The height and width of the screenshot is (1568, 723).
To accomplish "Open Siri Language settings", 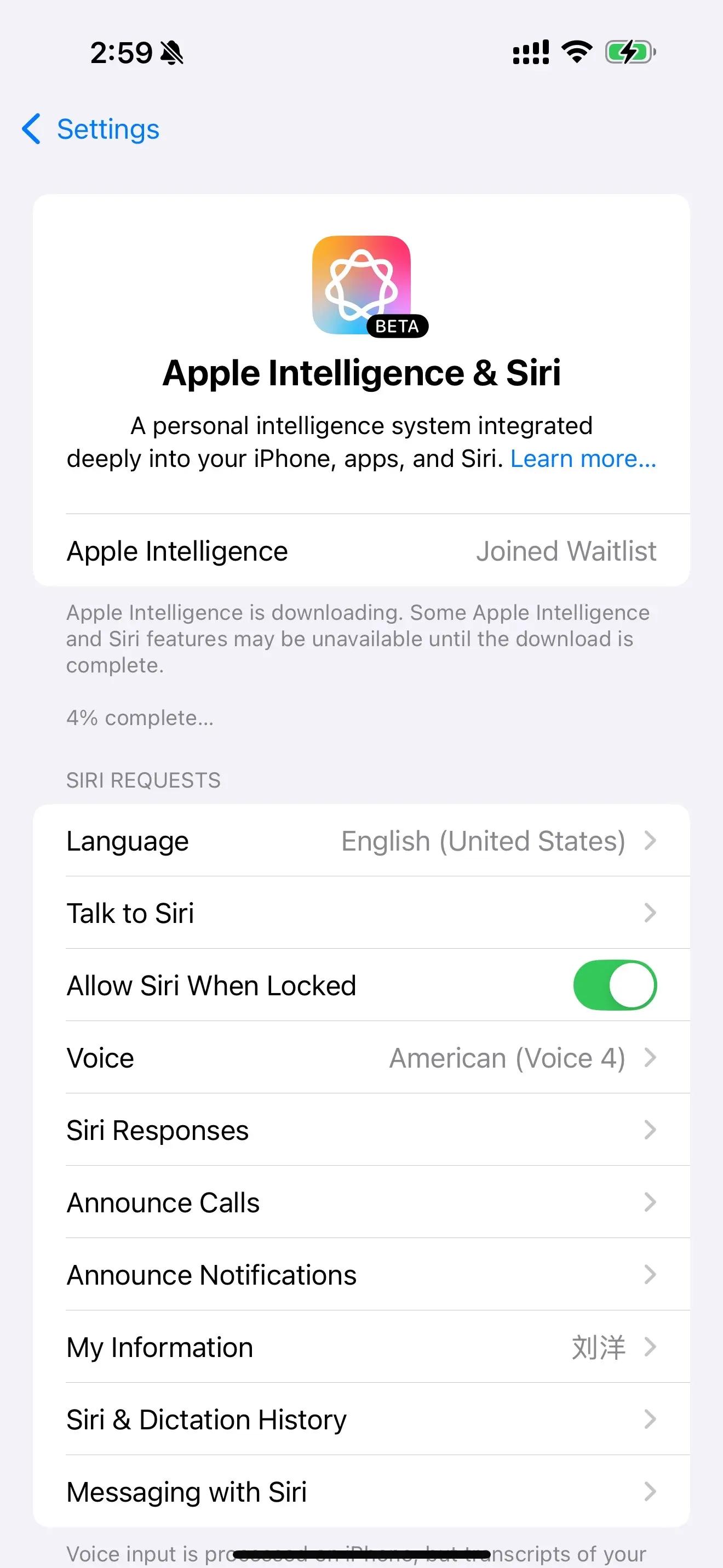I will [x=361, y=841].
